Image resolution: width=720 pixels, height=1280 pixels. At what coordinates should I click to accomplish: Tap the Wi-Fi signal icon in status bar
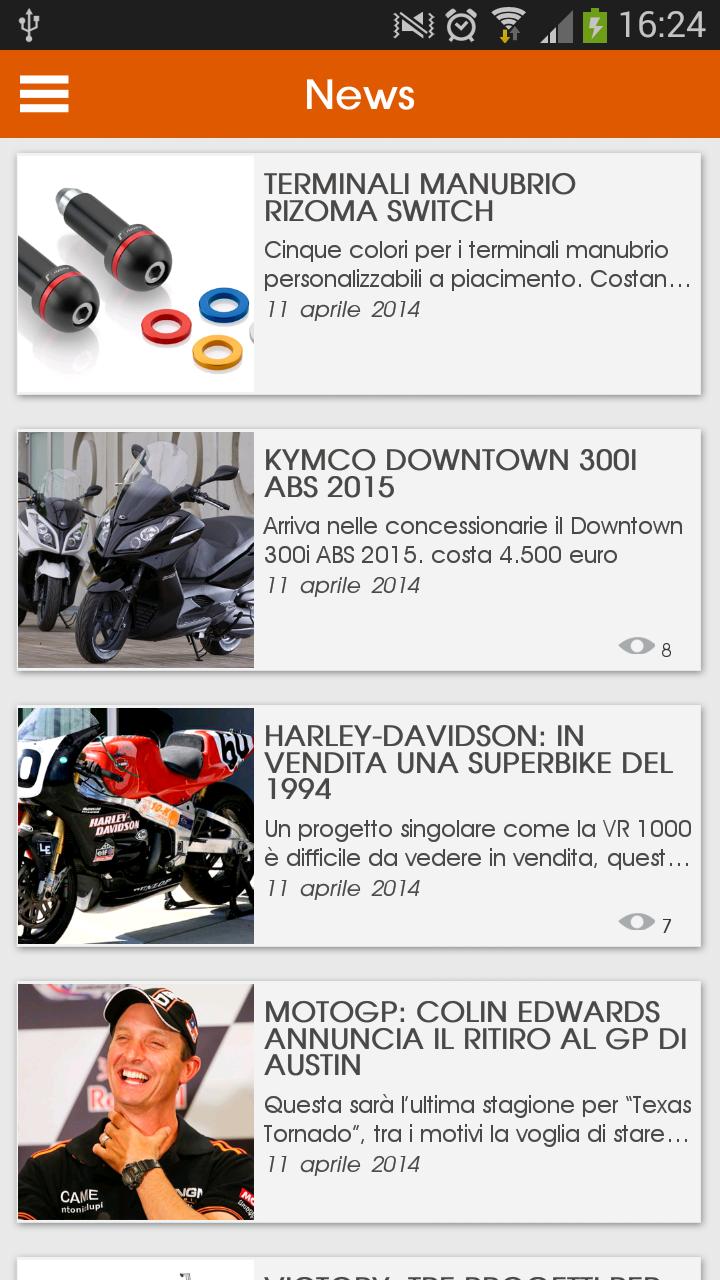pos(508,23)
